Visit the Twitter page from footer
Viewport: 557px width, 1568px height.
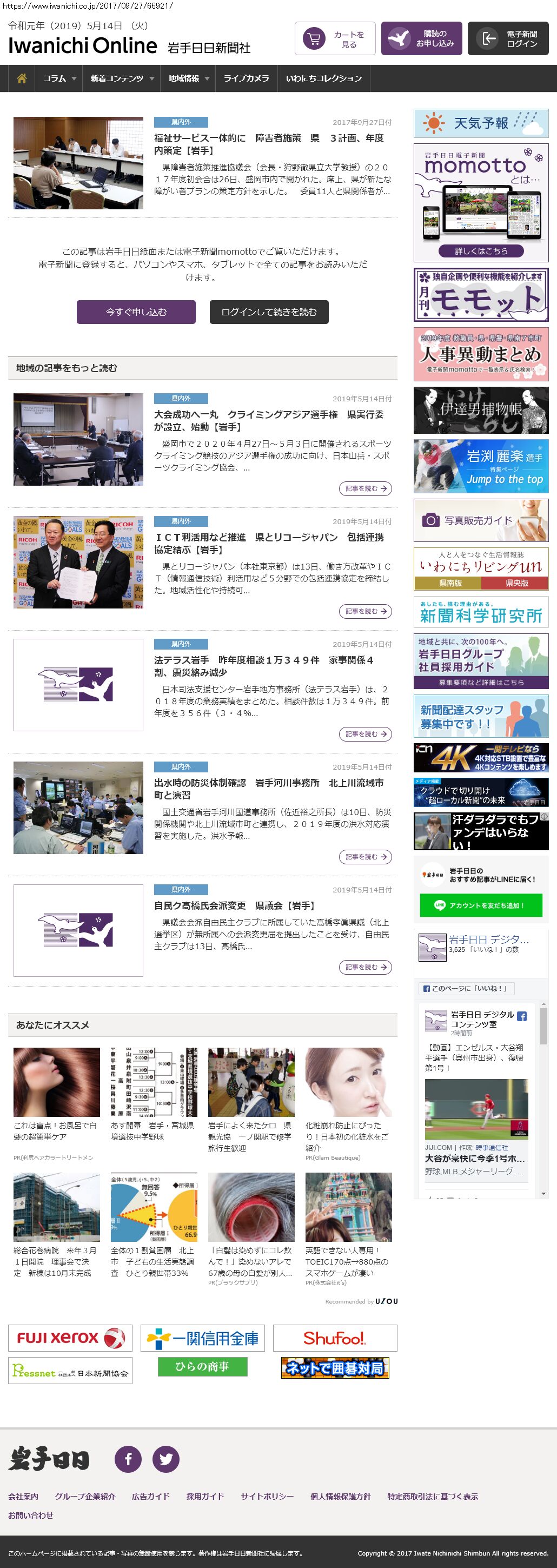[165, 1459]
